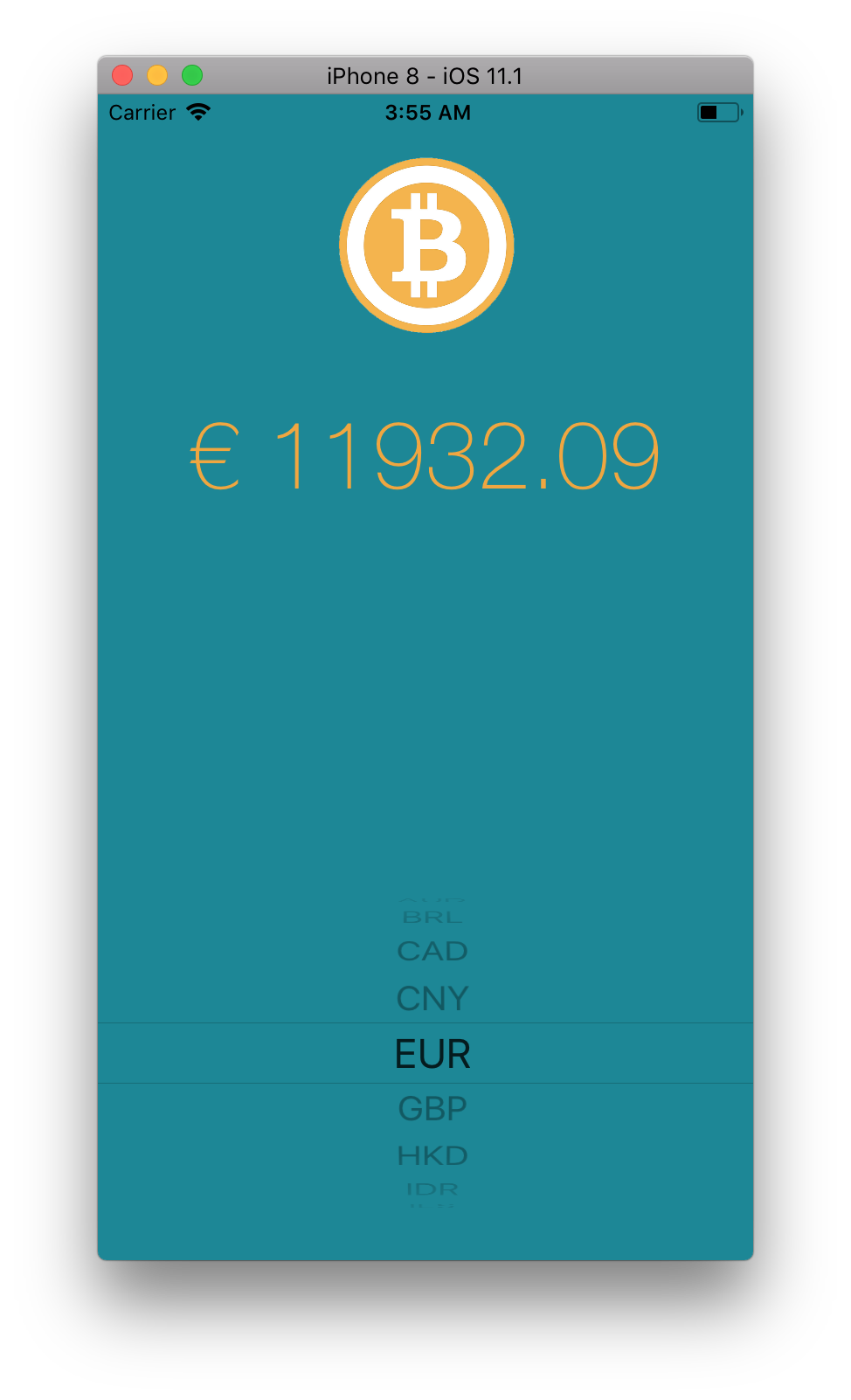The image size is (851, 1400).
Task: Pick IDR from the currency wheel
Action: (x=432, y=1189)
